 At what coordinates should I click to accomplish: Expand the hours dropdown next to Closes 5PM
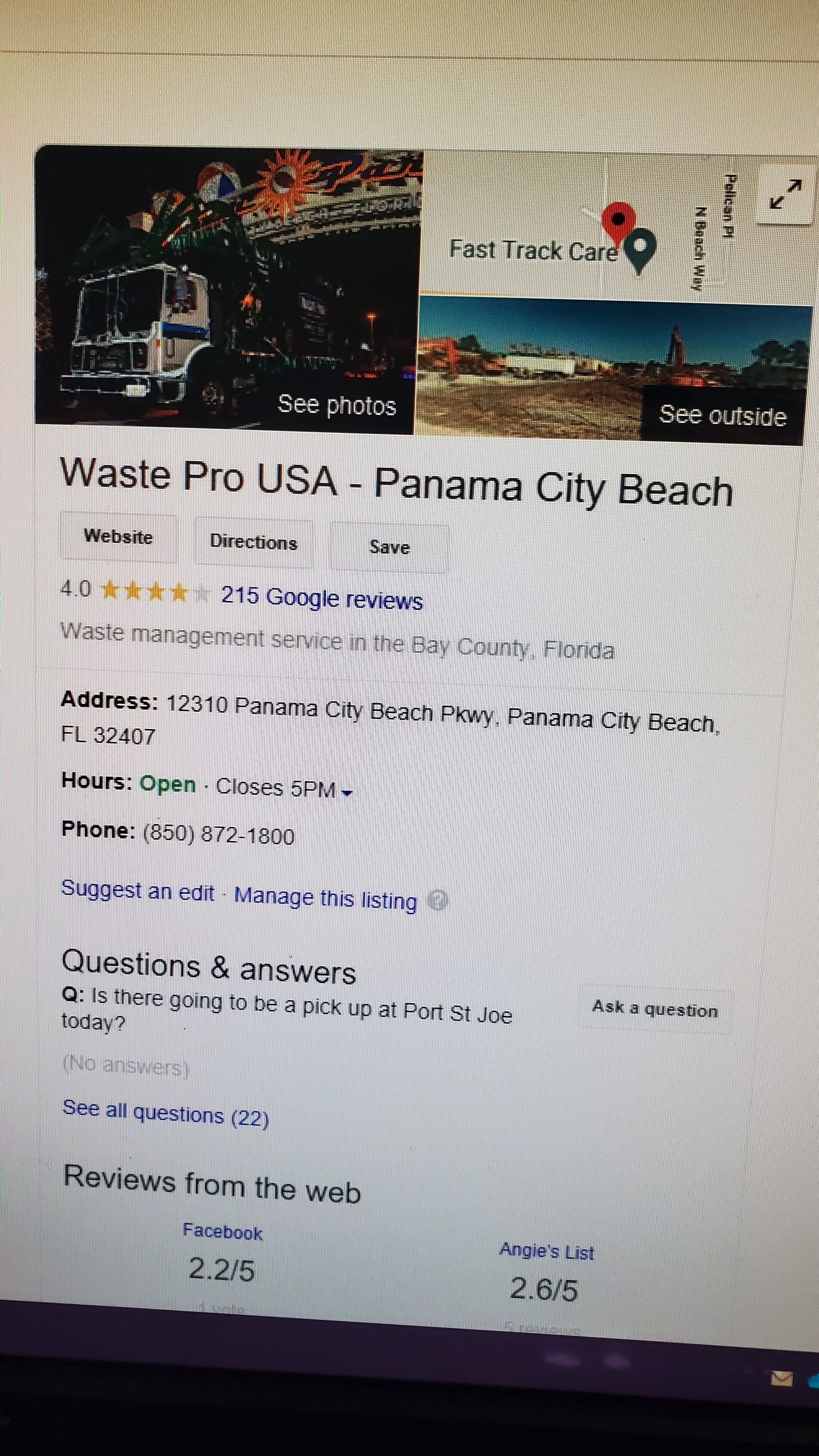(x=348, y=792)
